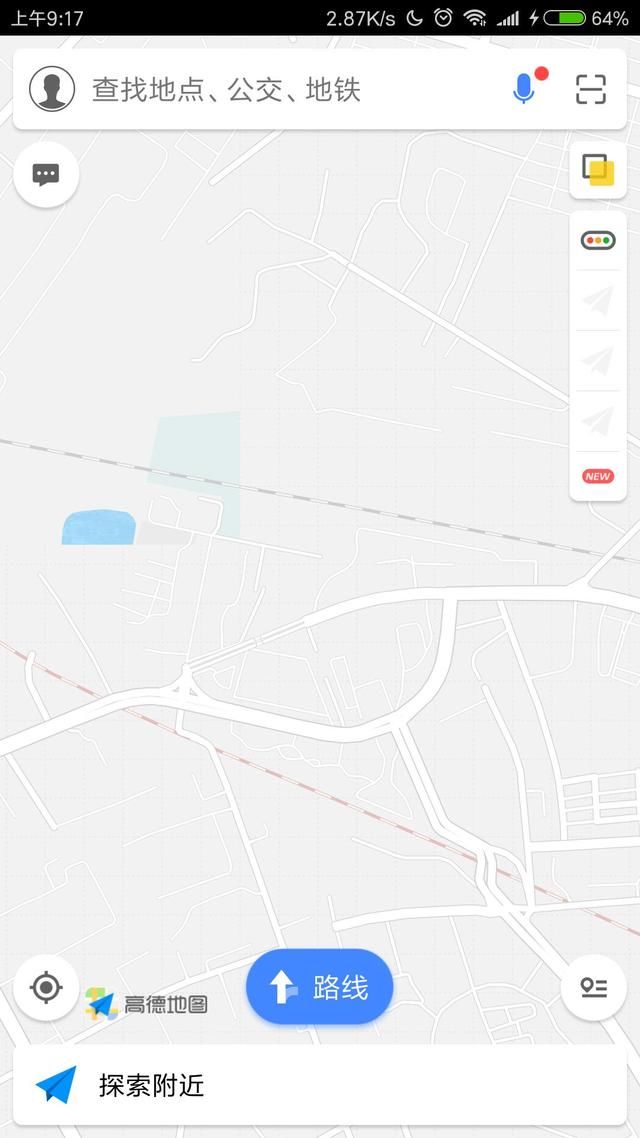The image size is (640, 1138).
Task: Open the profile avatar icon
Action: (x=52, y=89)
